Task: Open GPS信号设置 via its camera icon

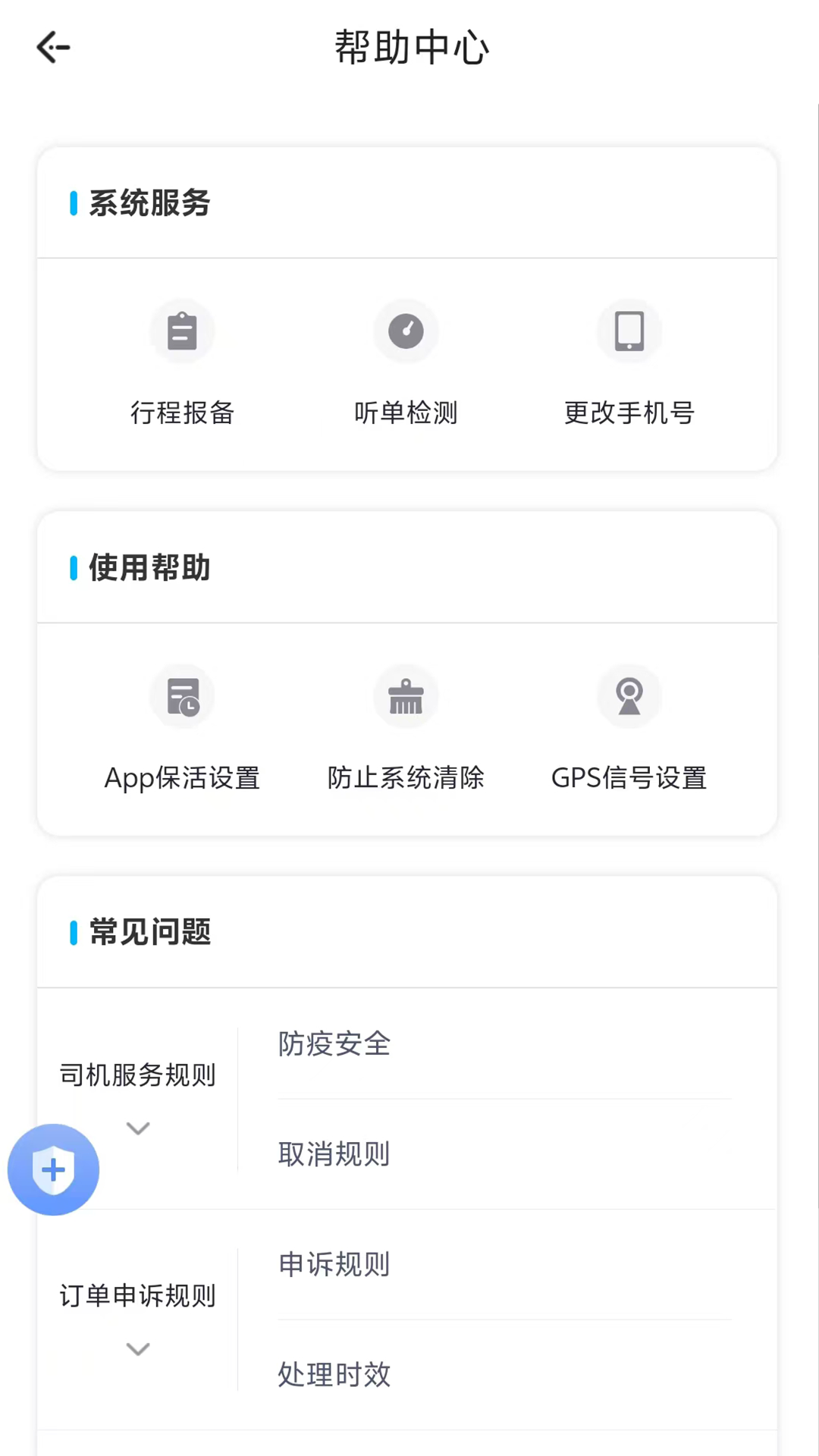Action: [x=629, y=696]
